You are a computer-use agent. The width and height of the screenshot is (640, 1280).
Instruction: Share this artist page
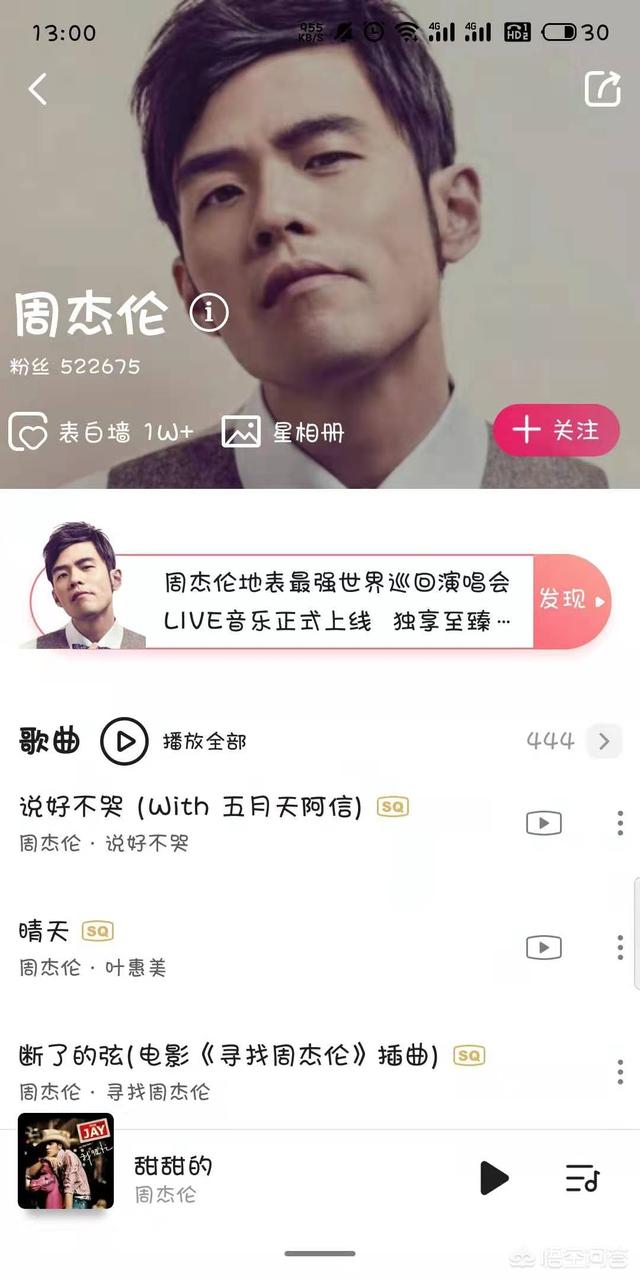pyautogui.click(x=602, y=88)
